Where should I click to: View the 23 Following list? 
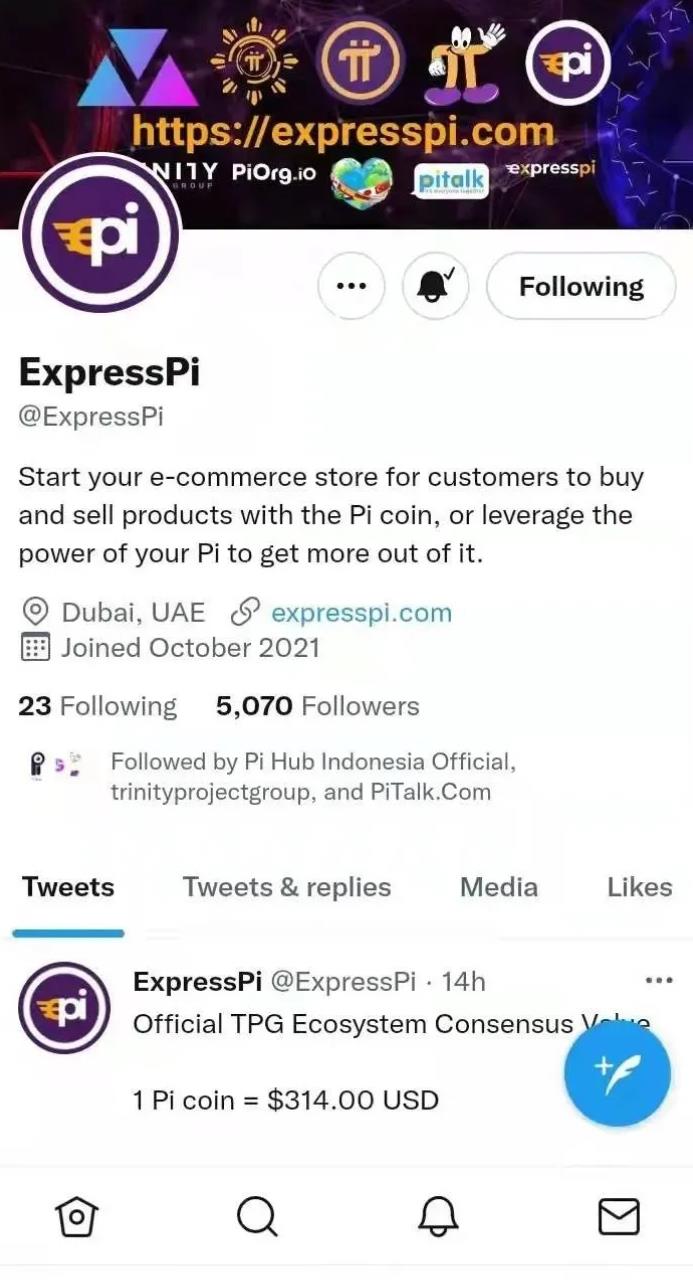(x=97, y=706)
